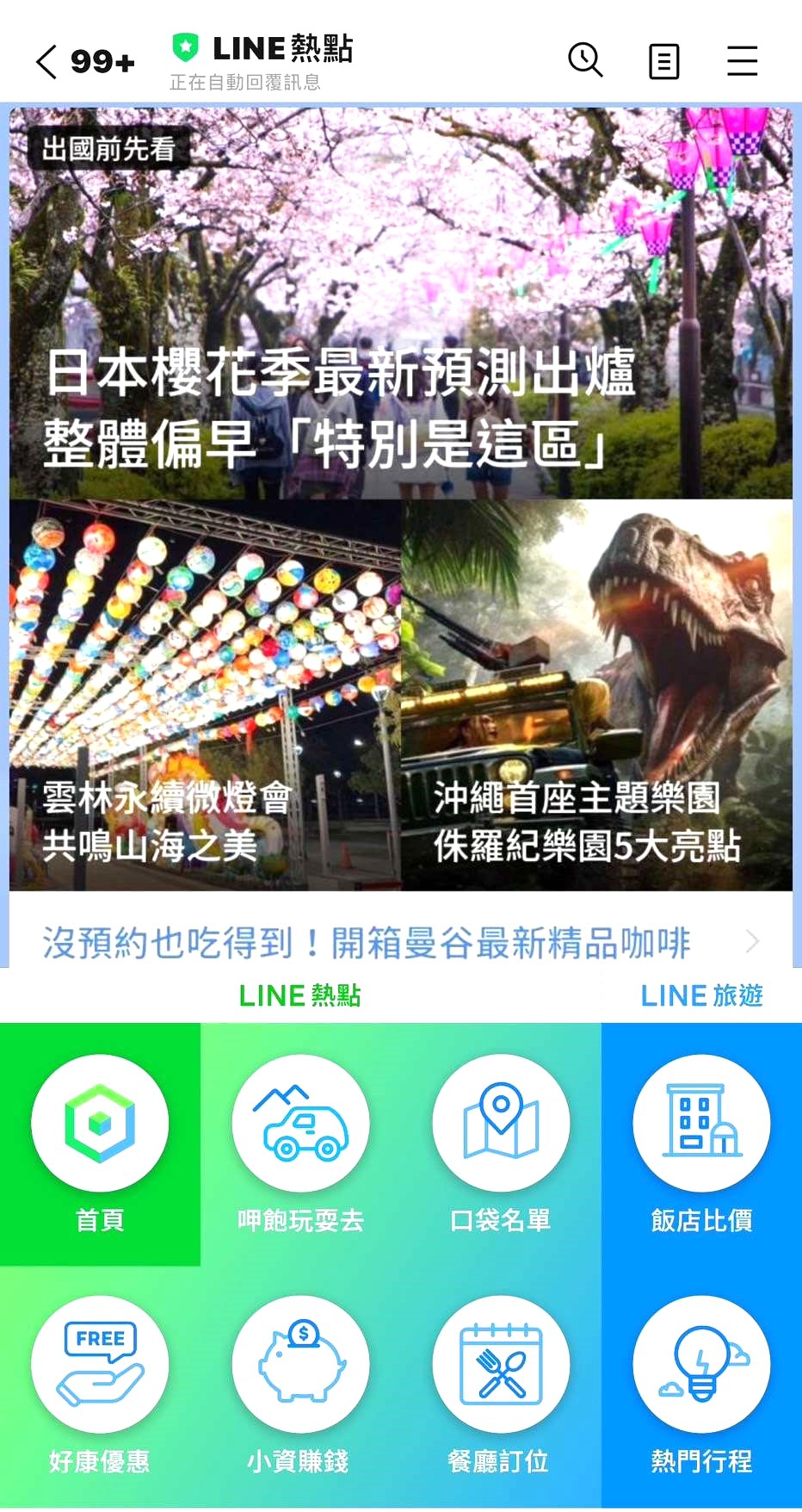The width and height of the screenshot is (802, 1512).
Task: Open 熱門行程
Action: point(701,1386)
